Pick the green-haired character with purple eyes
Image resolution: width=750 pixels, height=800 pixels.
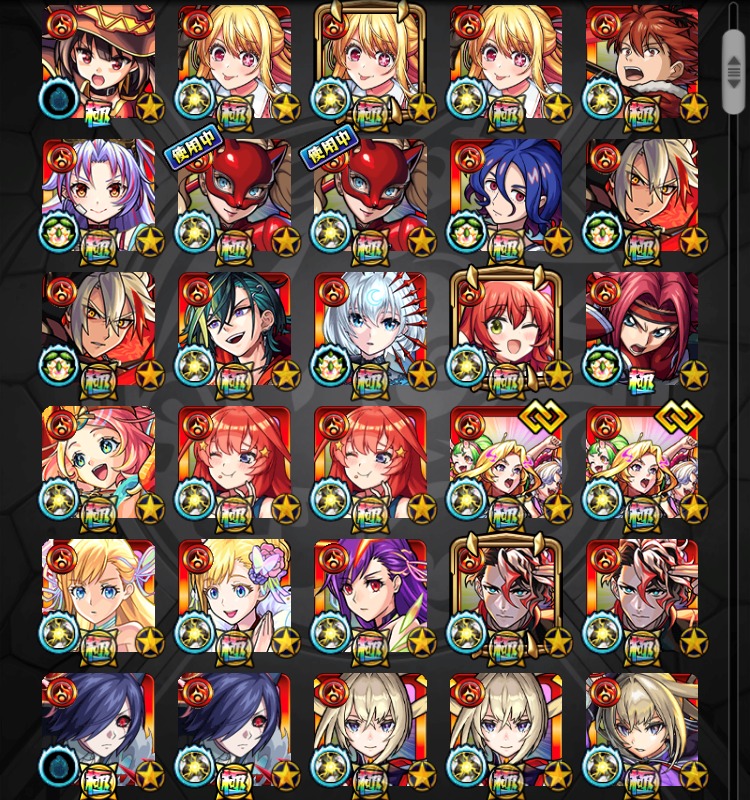click(x=234, y=329)
